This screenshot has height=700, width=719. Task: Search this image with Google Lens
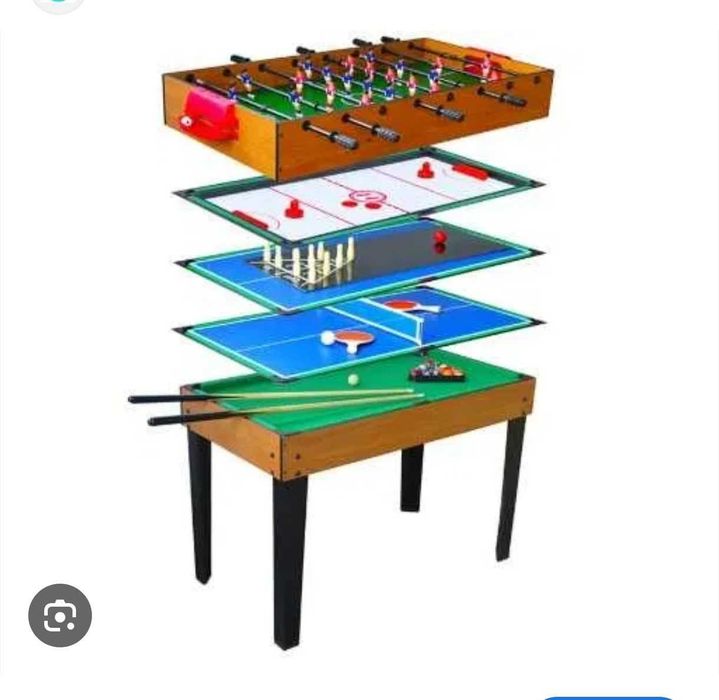pyautogui.click(x=60, y=615)
